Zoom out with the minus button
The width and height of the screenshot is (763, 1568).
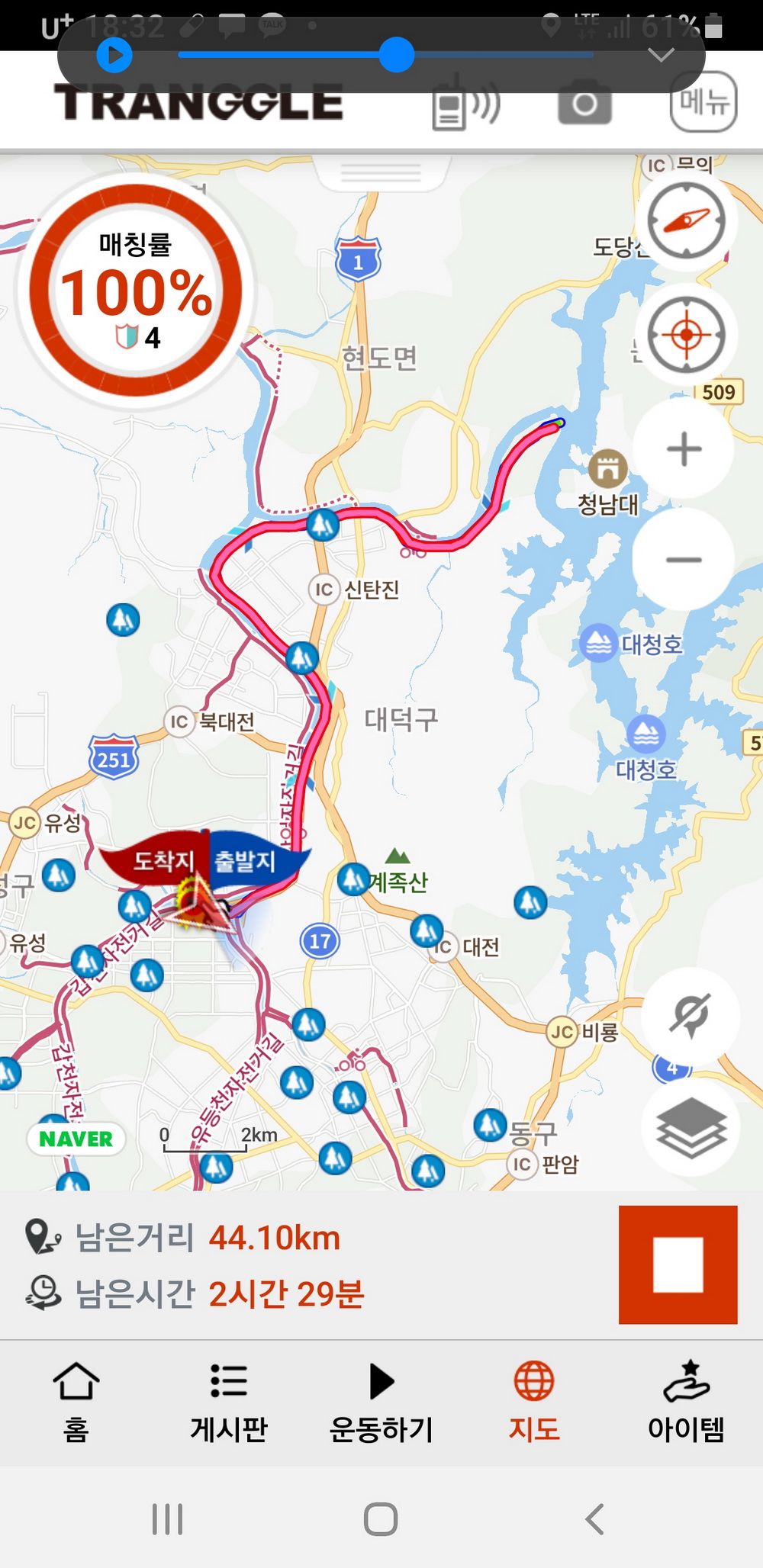tap(684, 560)
